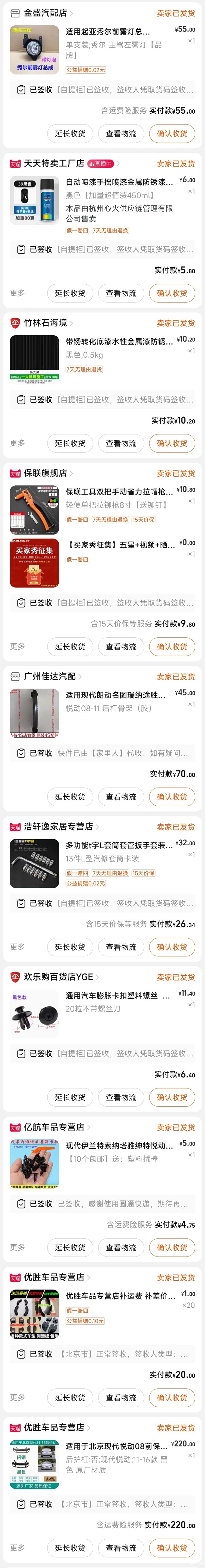Open the L型套筒扳手 socket wrench set product
The image size is (205, 1568).
[119, 844]
